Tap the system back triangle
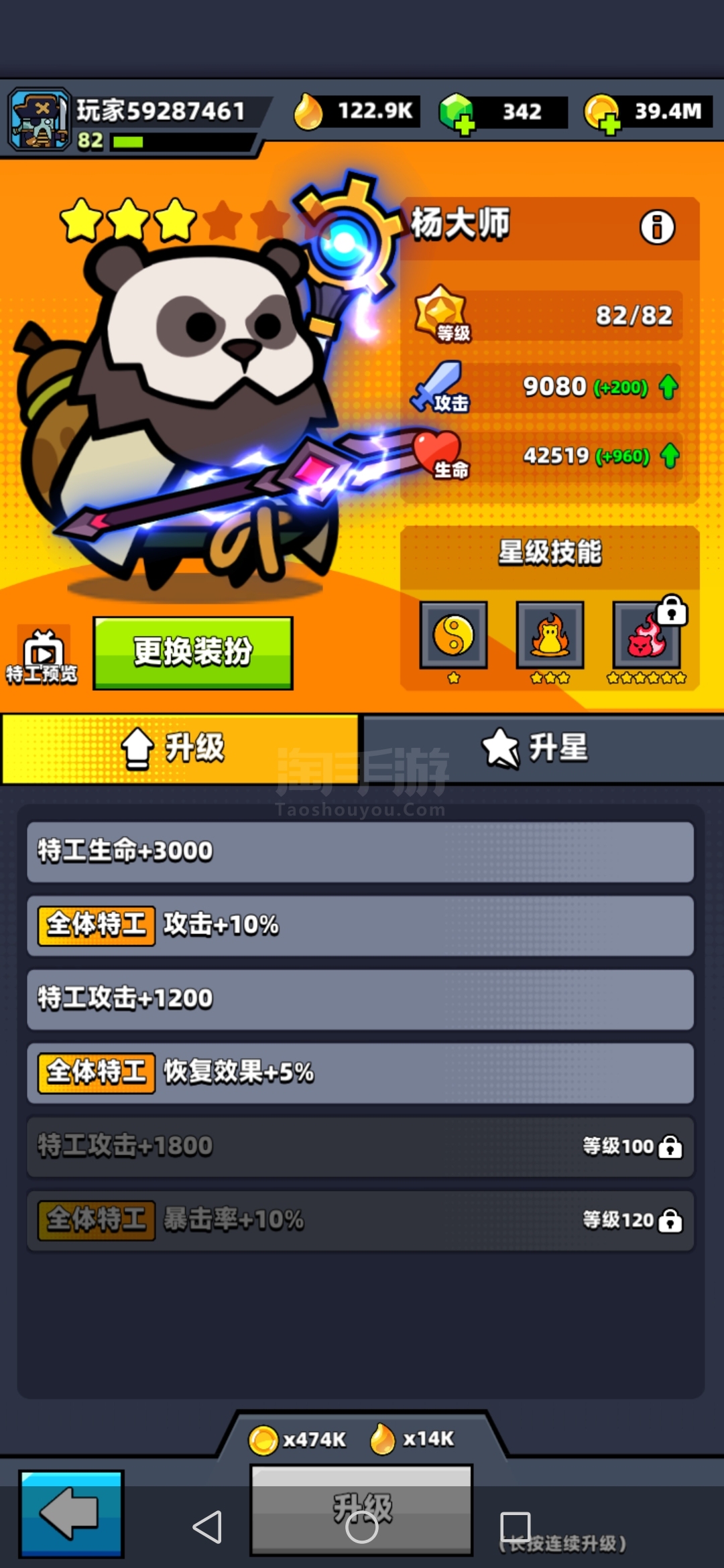The width and height of the screenshot is (724, 1568). (207, 1527)
